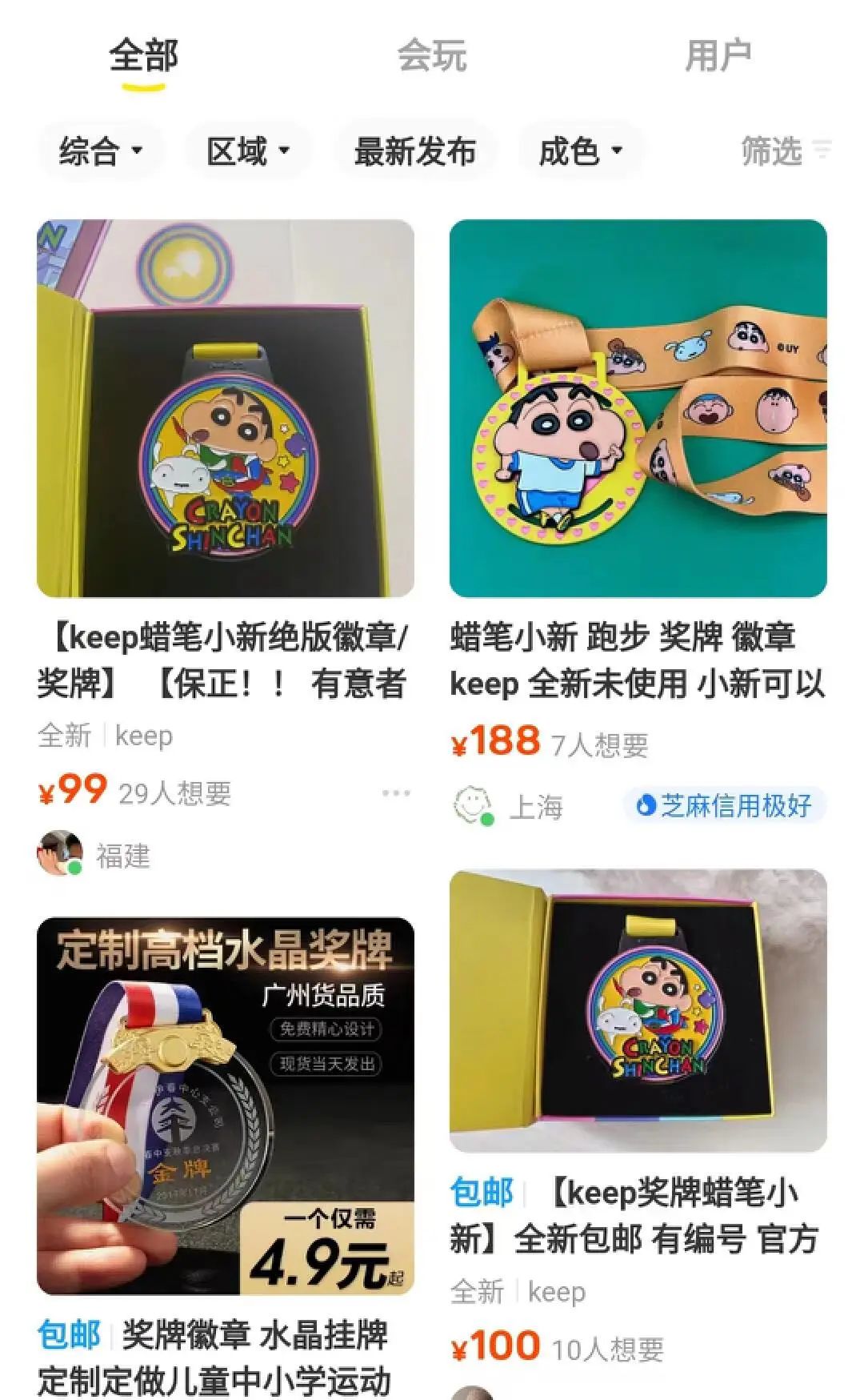This screenshot has height=1400, width=864.
Task: Open more options on the ¥99 listing
Action: click(396, 793)
